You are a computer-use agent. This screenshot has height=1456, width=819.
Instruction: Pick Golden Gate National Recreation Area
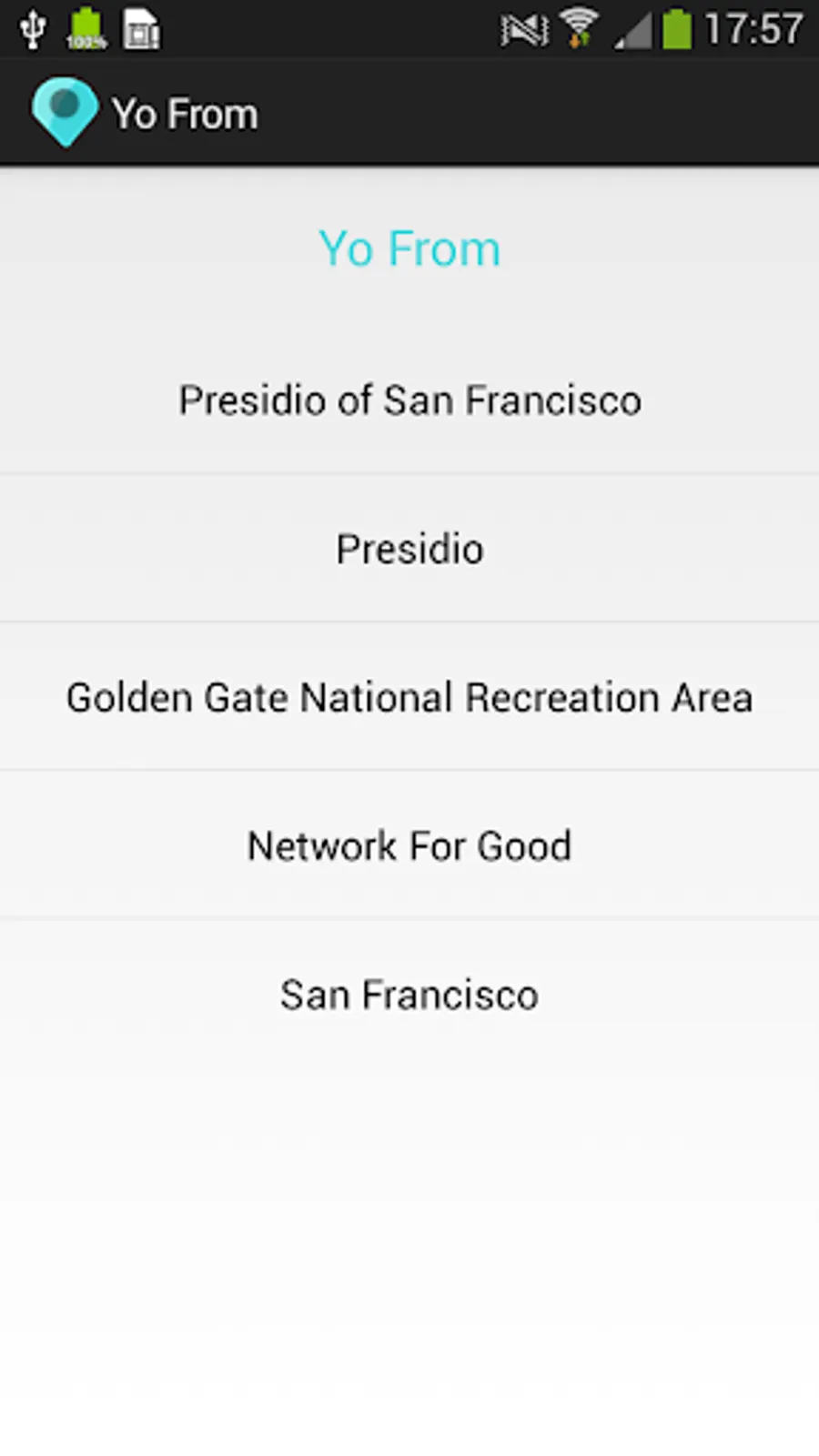pyautogui.click(x=409, y=698)
